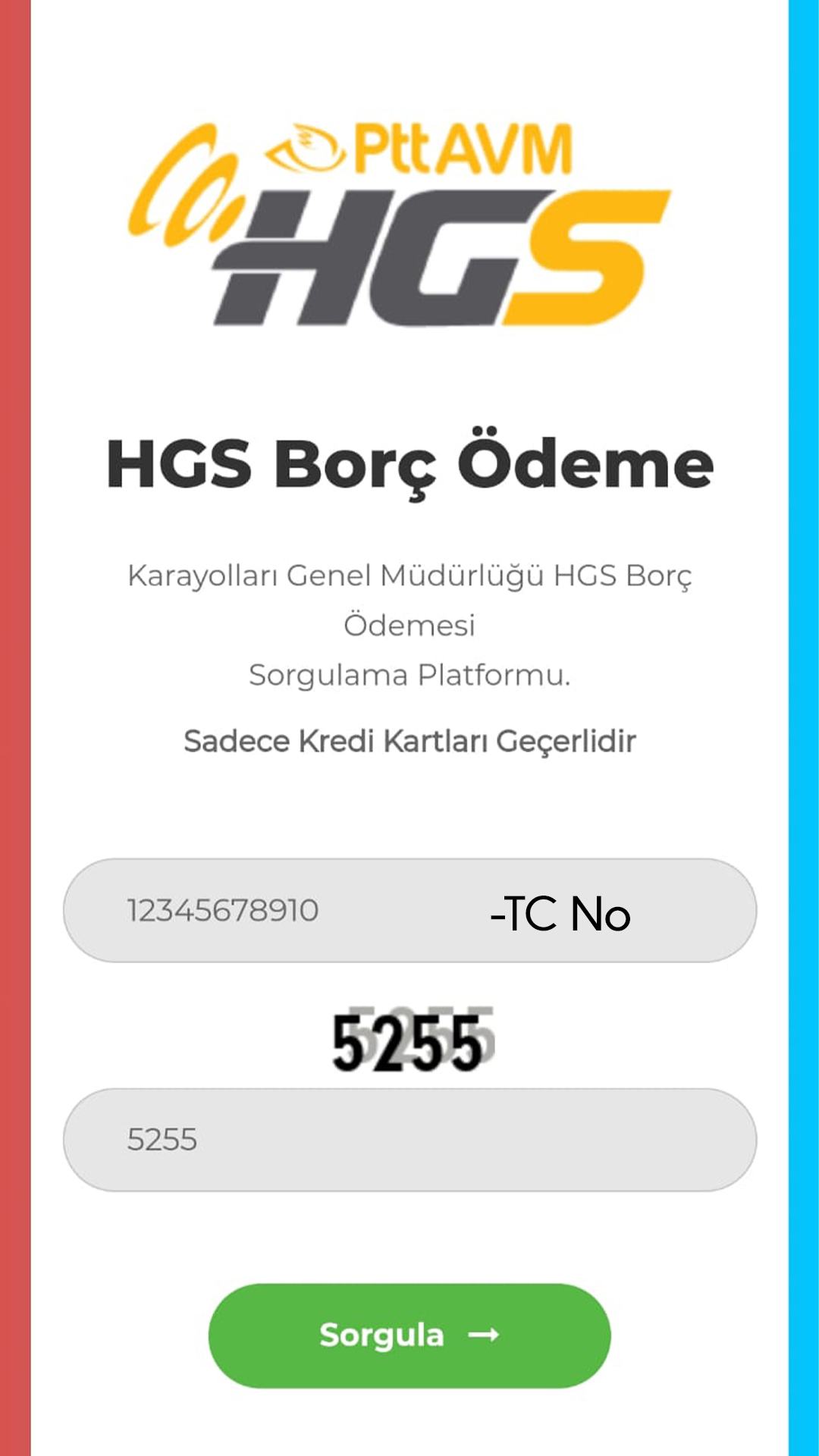Tap the green Sorgula button
This screenshot has width=819, height=1456.
tap(409, 1335)
